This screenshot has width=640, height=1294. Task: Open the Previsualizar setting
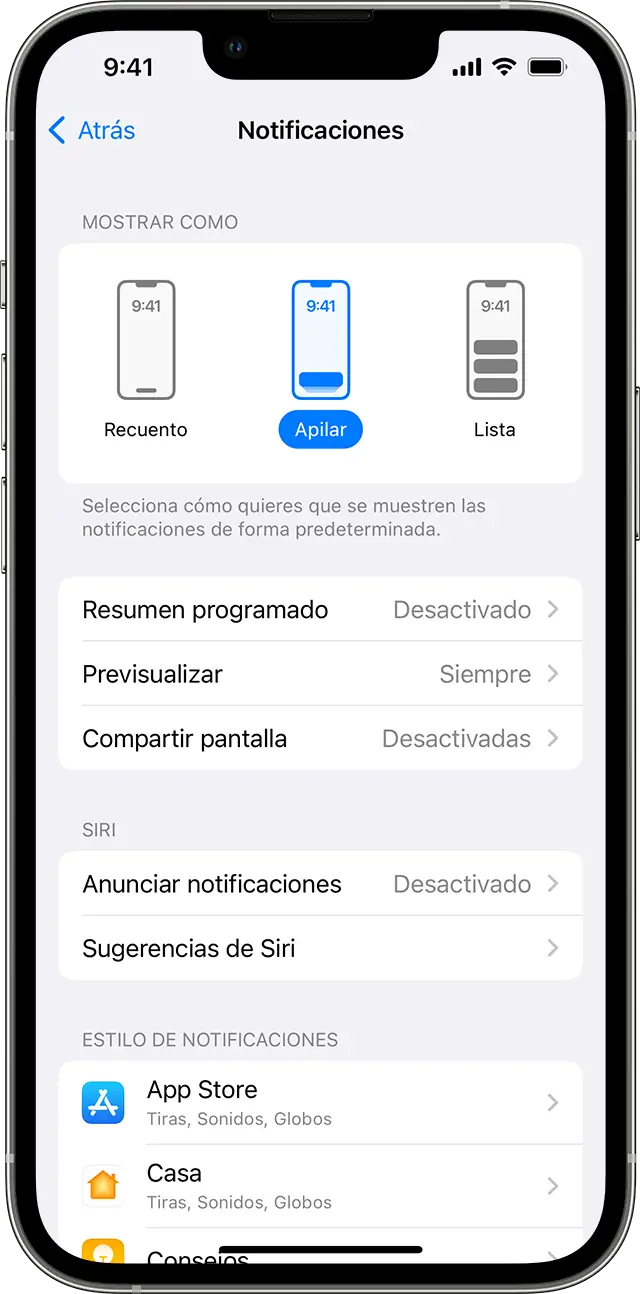pyautogui.click(x=320, y=674)
